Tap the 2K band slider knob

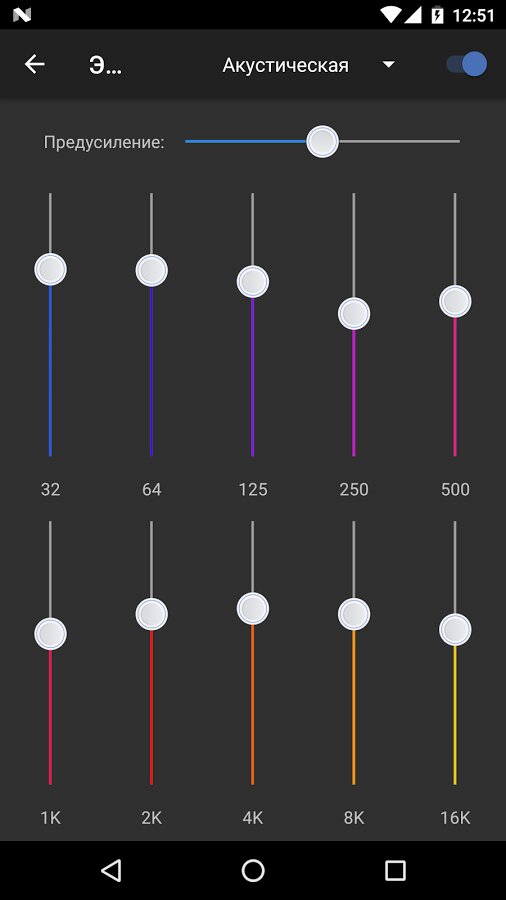pyautogui.click(x=151, y=614)
